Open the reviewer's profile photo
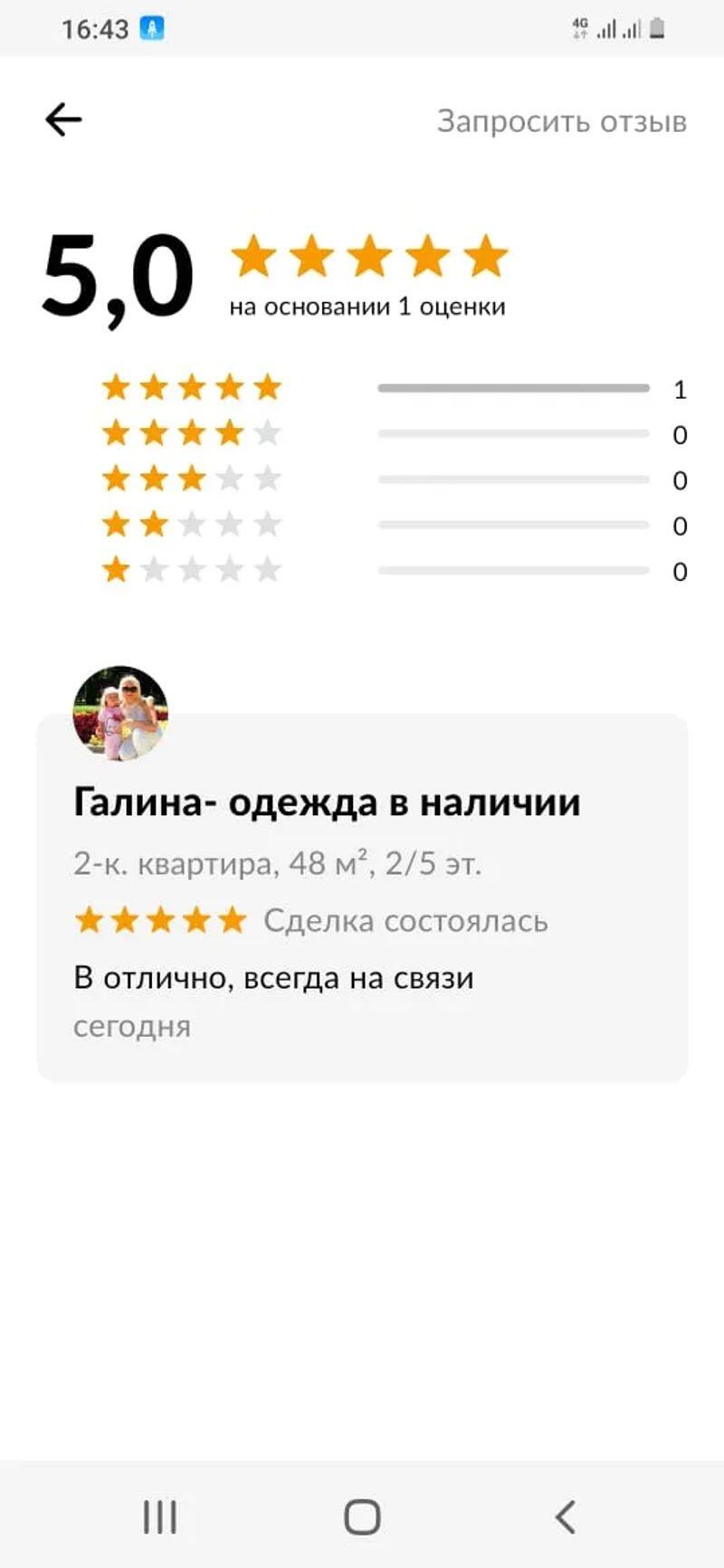This screenshot has width=724, height=1568. coord(120,714)
